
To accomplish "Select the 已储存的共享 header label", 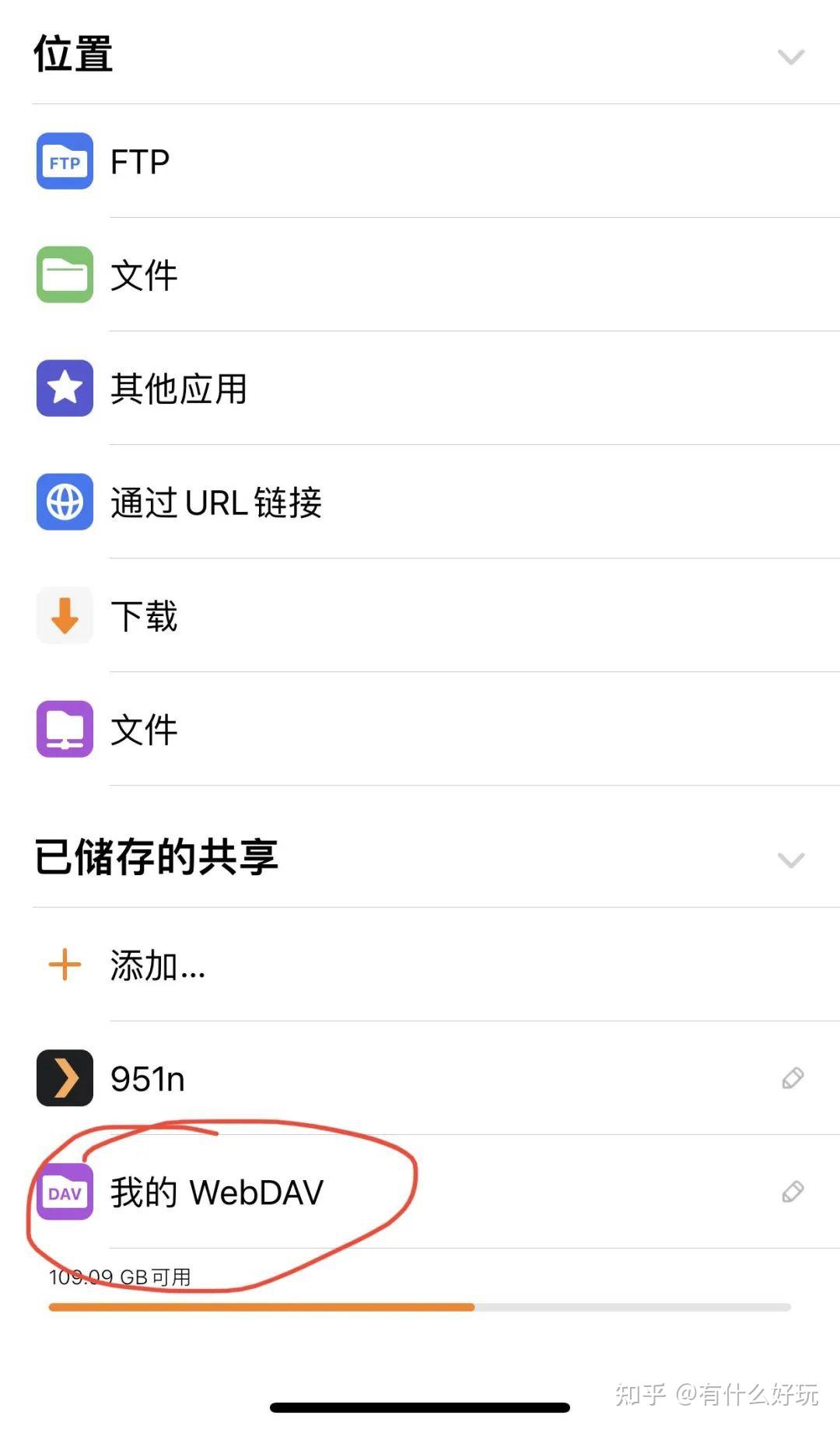I will [x=159, y=858].
